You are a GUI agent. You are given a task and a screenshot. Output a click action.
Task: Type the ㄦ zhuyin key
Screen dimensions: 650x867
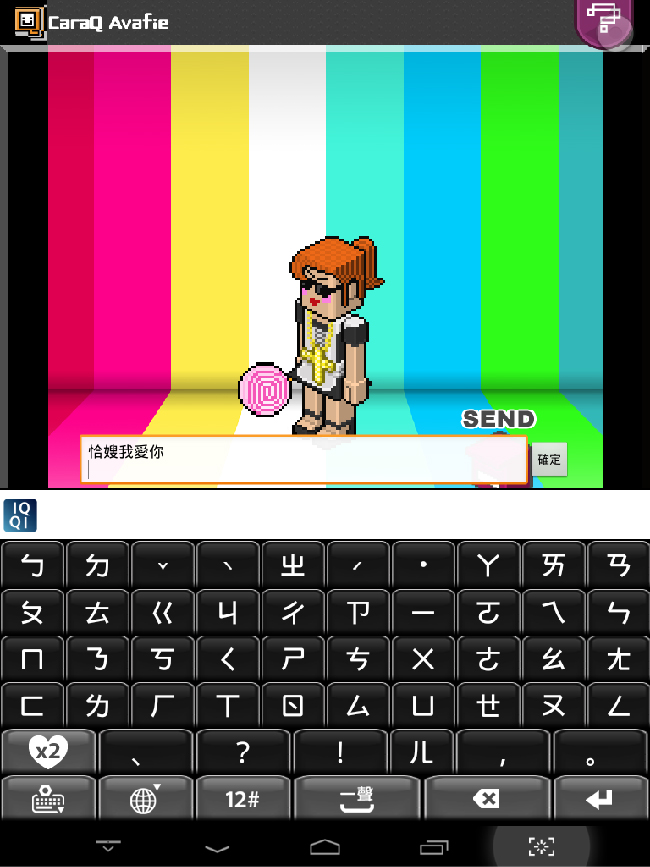coord(422,751)
